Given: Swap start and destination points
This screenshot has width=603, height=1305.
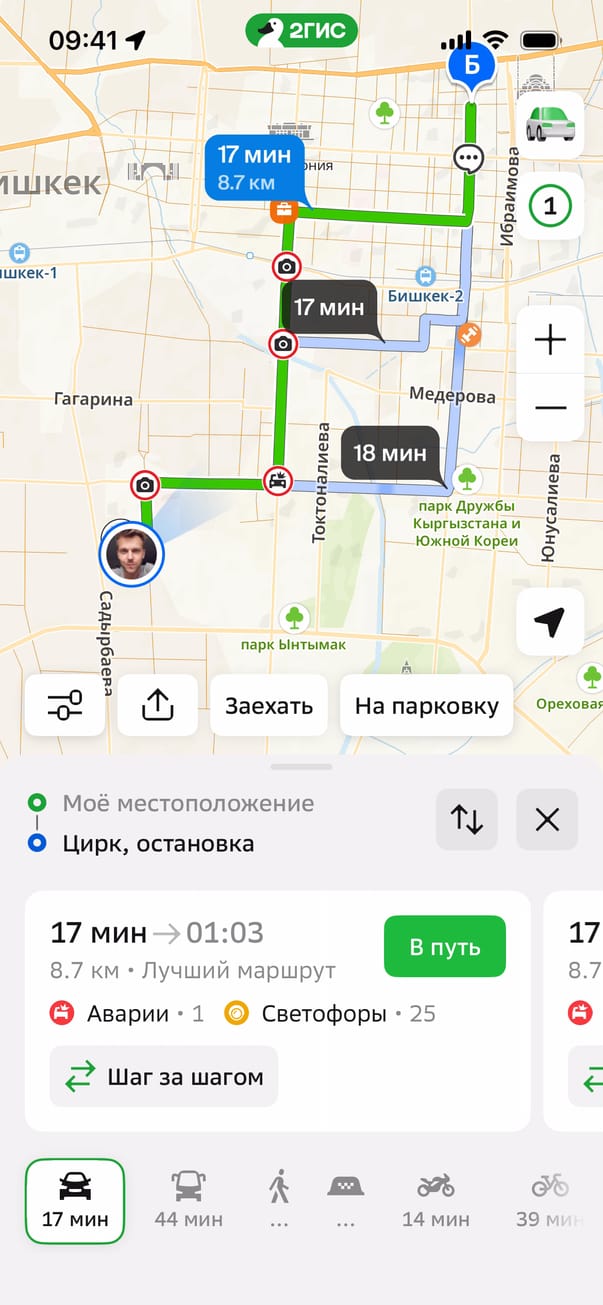Looking at the screenshot, I should tap(467, 820).
